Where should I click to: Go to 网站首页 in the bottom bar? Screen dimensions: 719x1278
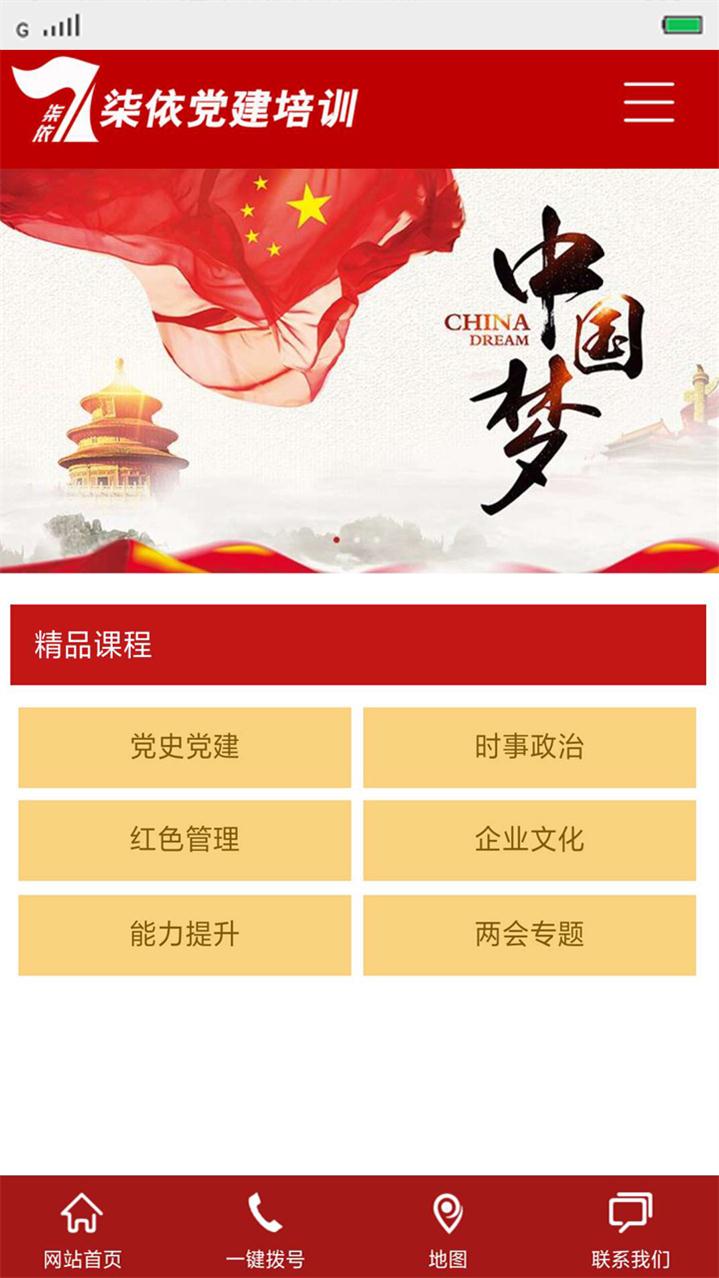tap(82, 1228)
